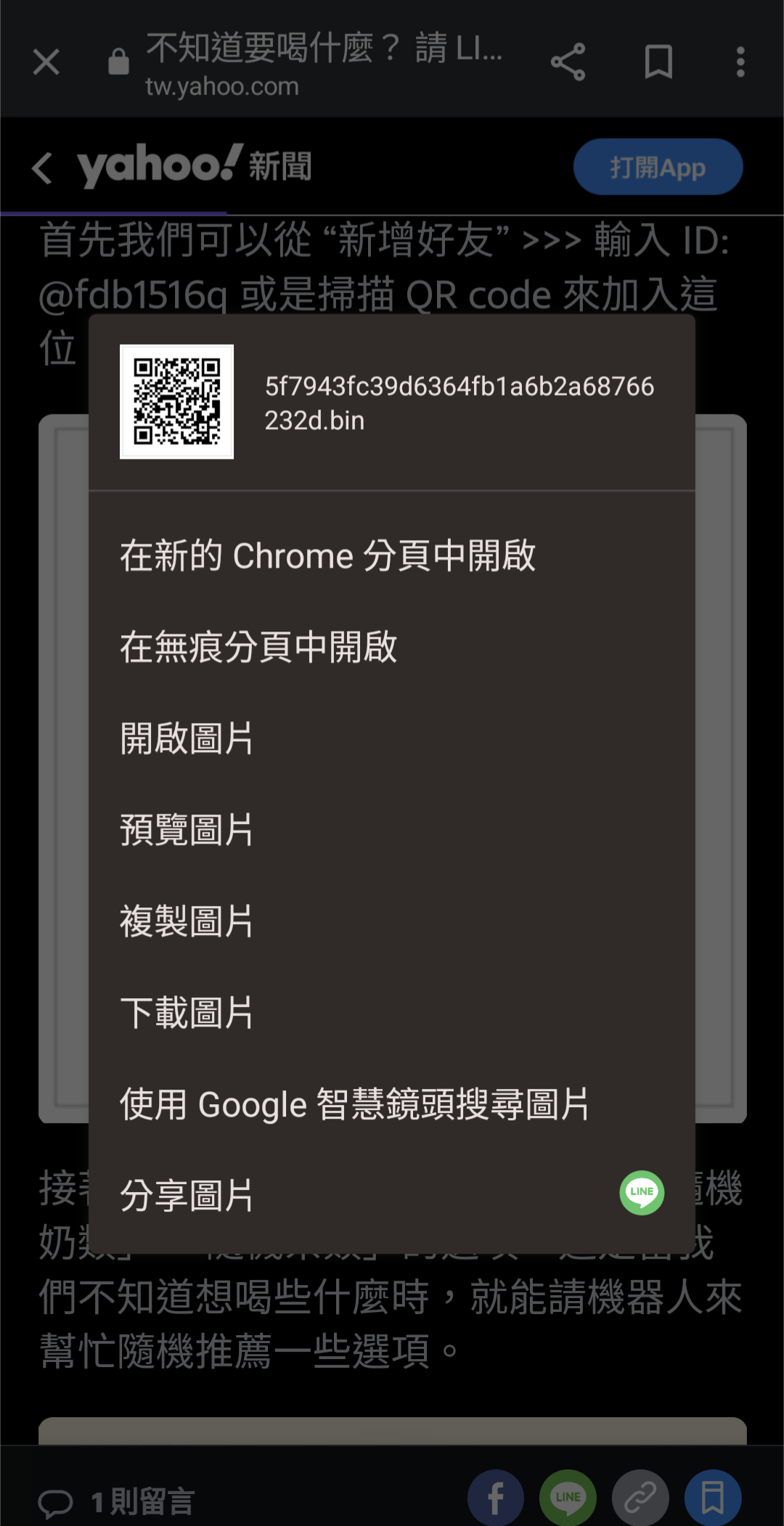Select 在新的 Chrome 分頁中開啟
Image resolution: width=784 pixels, height=1526 pixels.
coord(327,556)
